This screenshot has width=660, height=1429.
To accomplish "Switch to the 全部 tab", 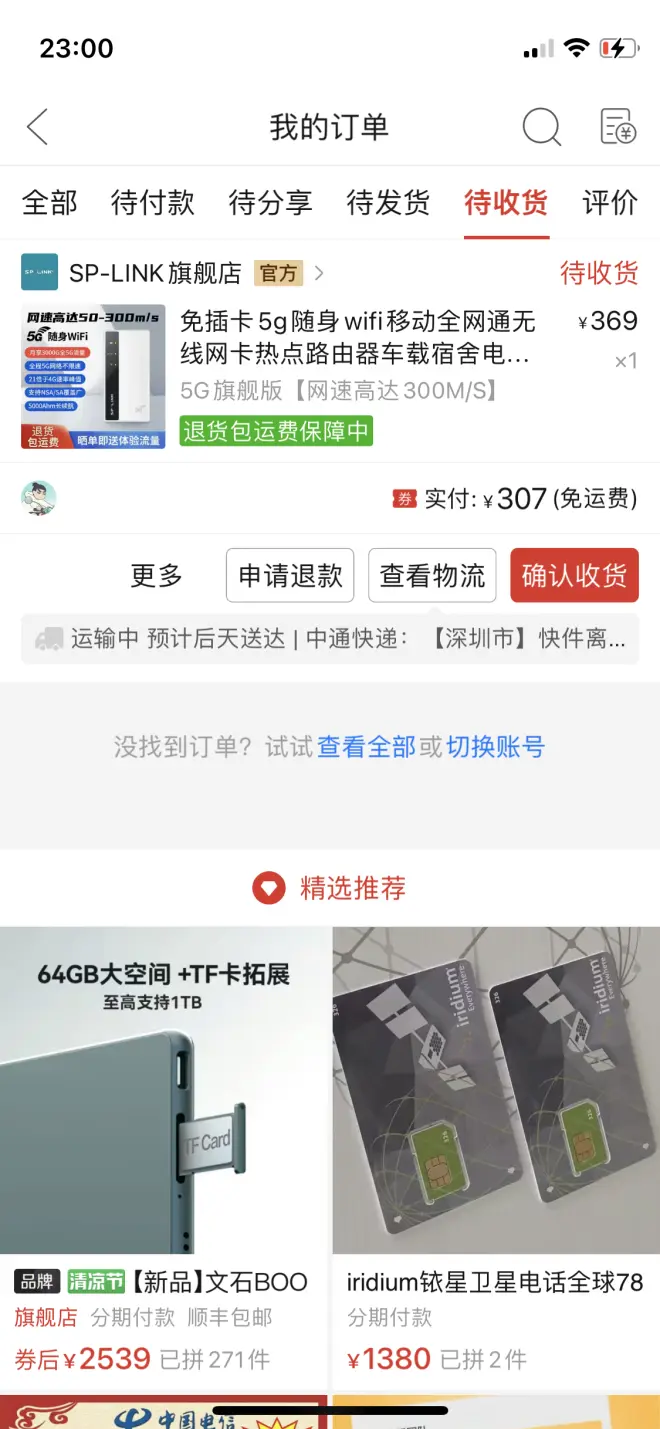I will point(49,203).
